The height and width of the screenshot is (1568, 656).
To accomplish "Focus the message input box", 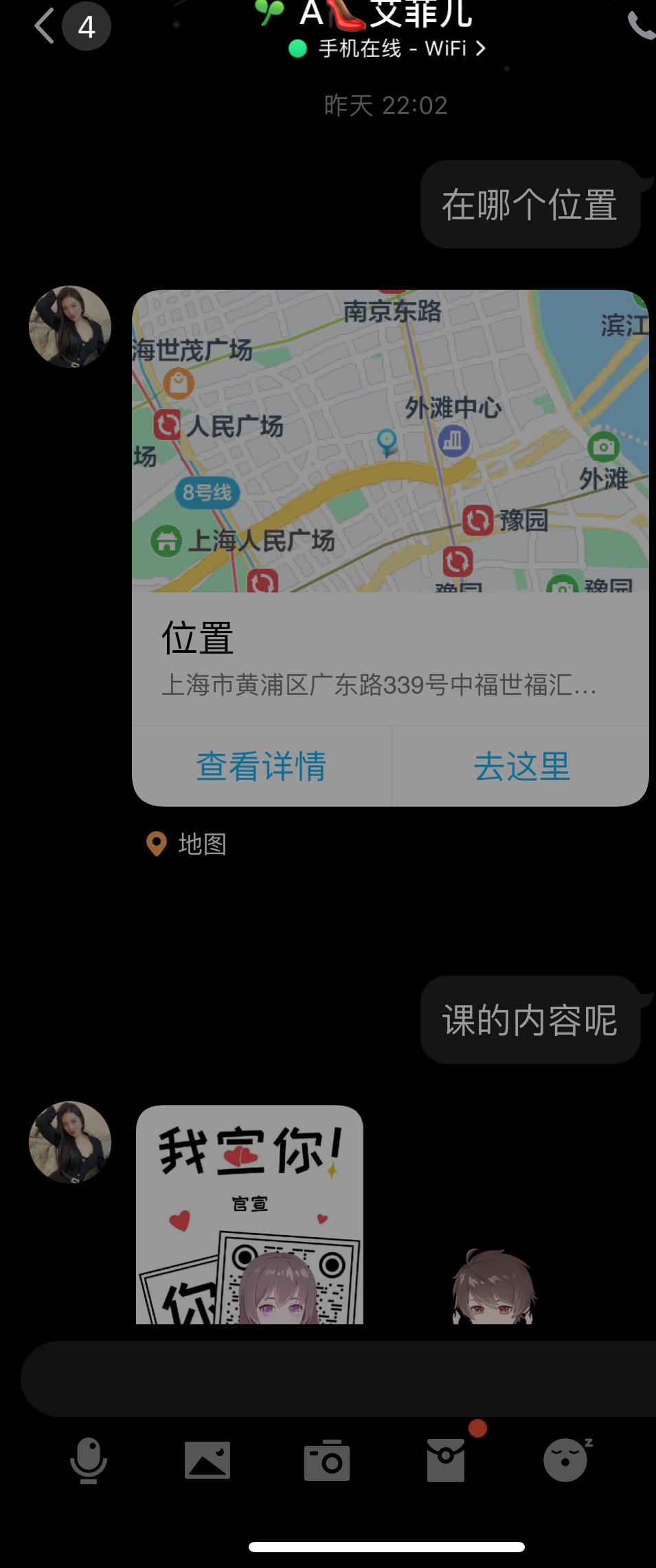I will pyautogui.click(x=337, y=1378).
